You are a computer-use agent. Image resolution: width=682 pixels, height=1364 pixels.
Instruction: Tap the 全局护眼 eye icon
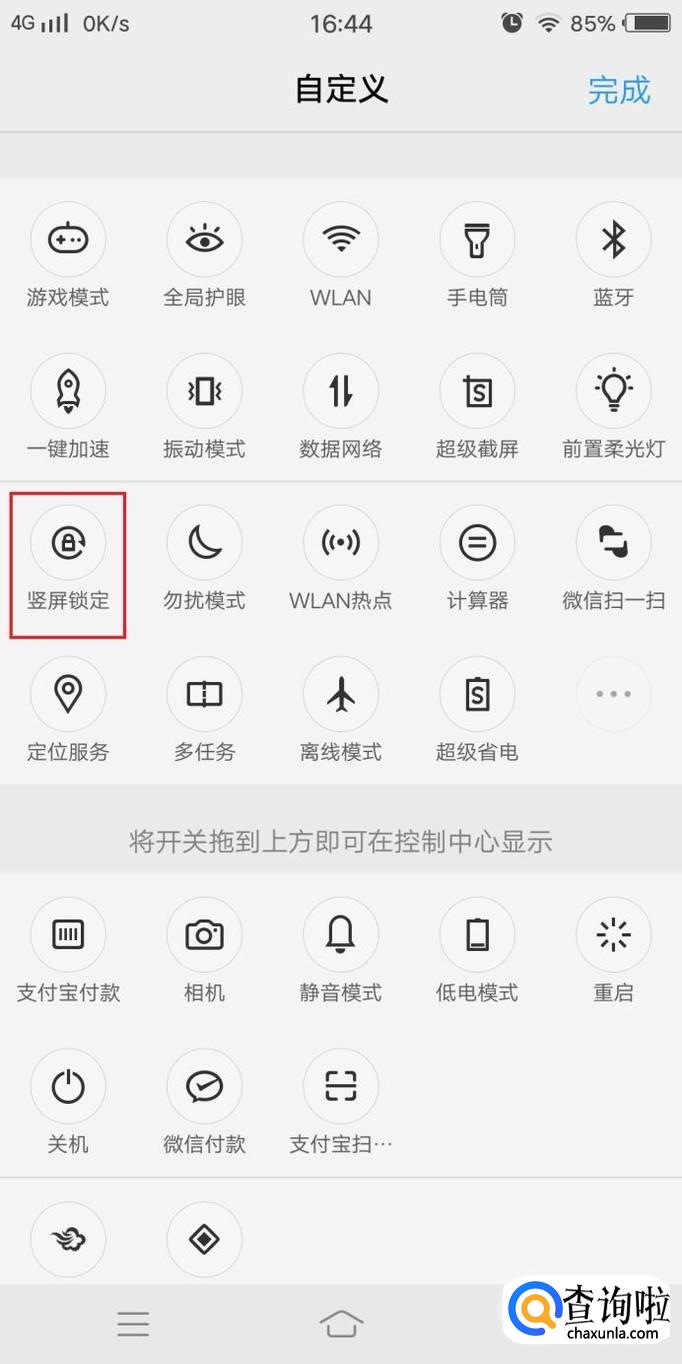(204, 240)
